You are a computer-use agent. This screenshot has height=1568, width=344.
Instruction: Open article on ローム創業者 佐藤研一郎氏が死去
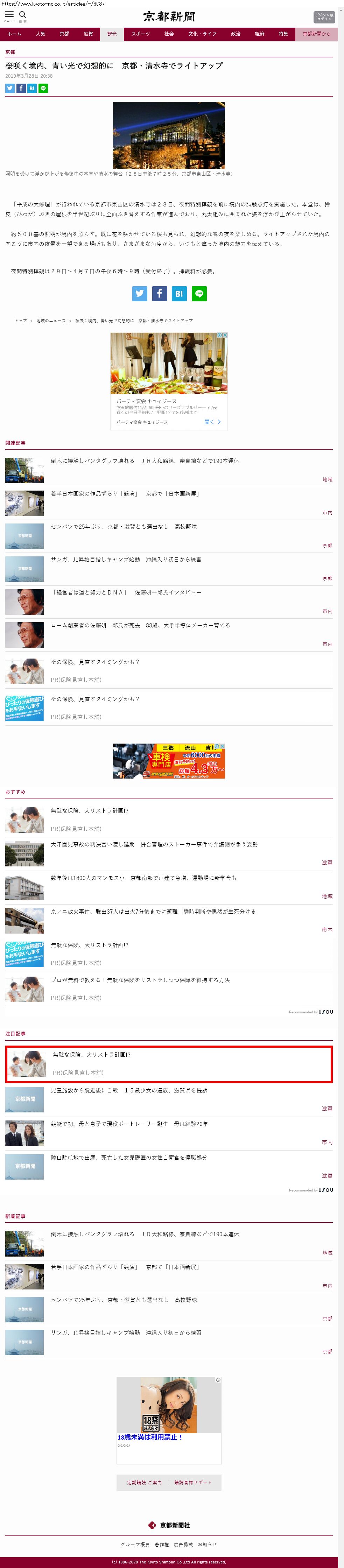click(x=140, y=625)
